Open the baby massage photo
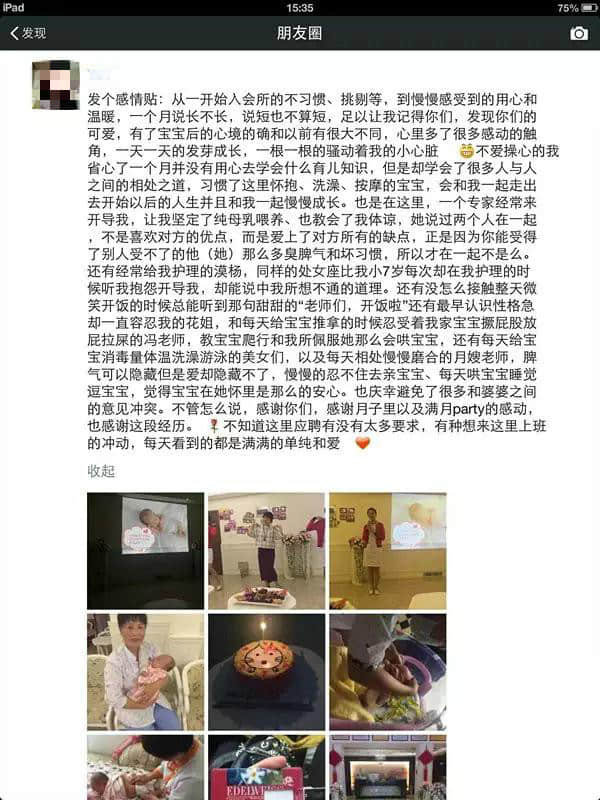The image size is (600, 800). [x=145, y=768]
